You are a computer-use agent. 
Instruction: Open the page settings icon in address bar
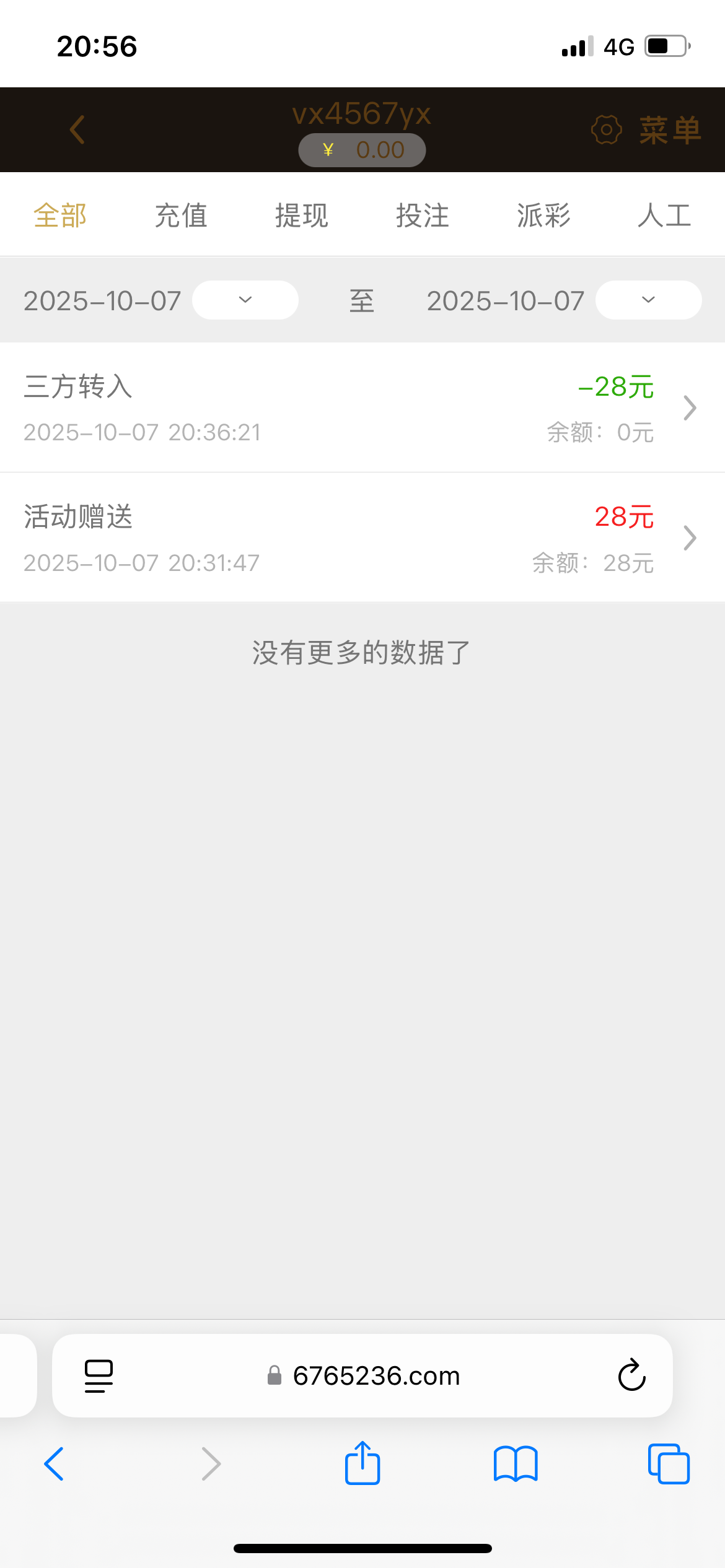99,1375
